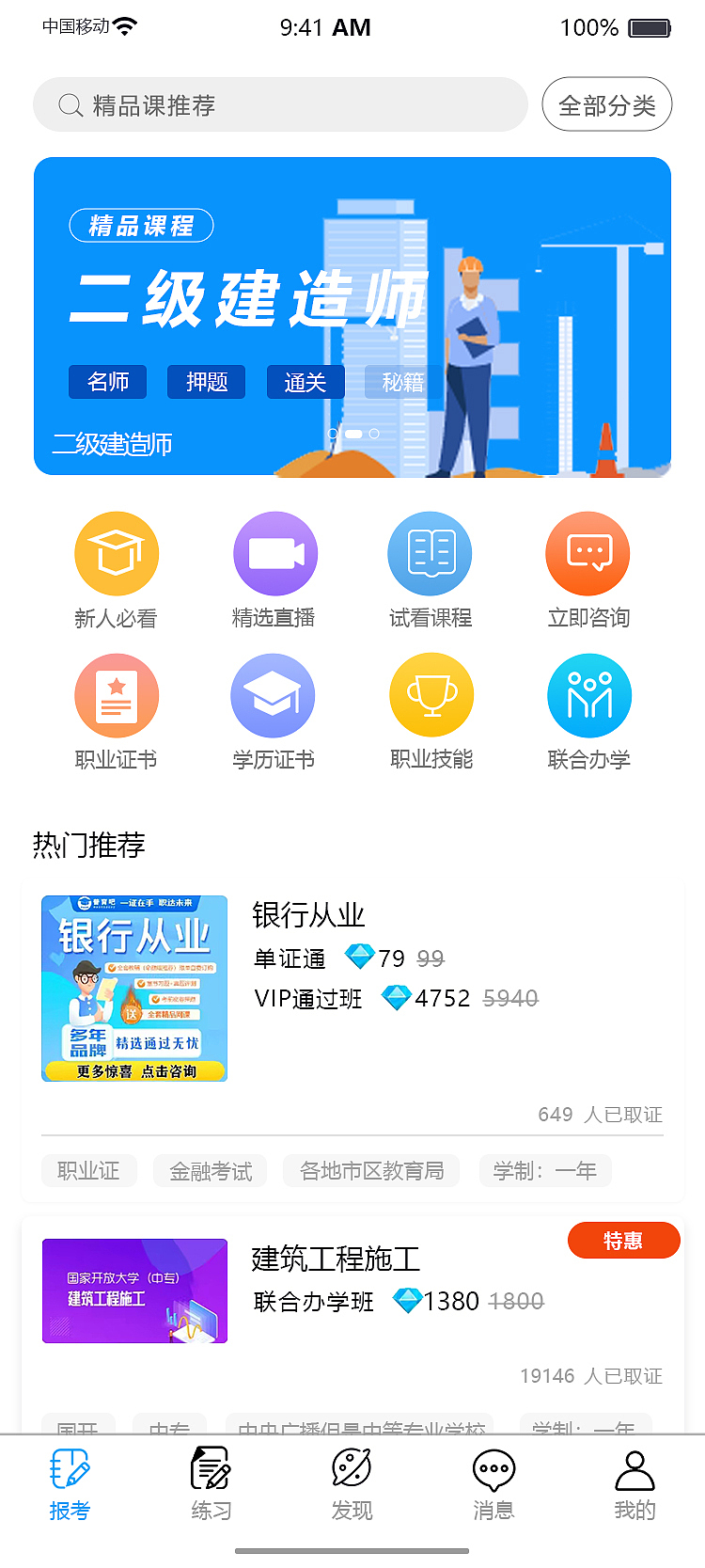Select the second carousel indicator dot
This screenshot has width=705, height=1568.
pos(352,434)
